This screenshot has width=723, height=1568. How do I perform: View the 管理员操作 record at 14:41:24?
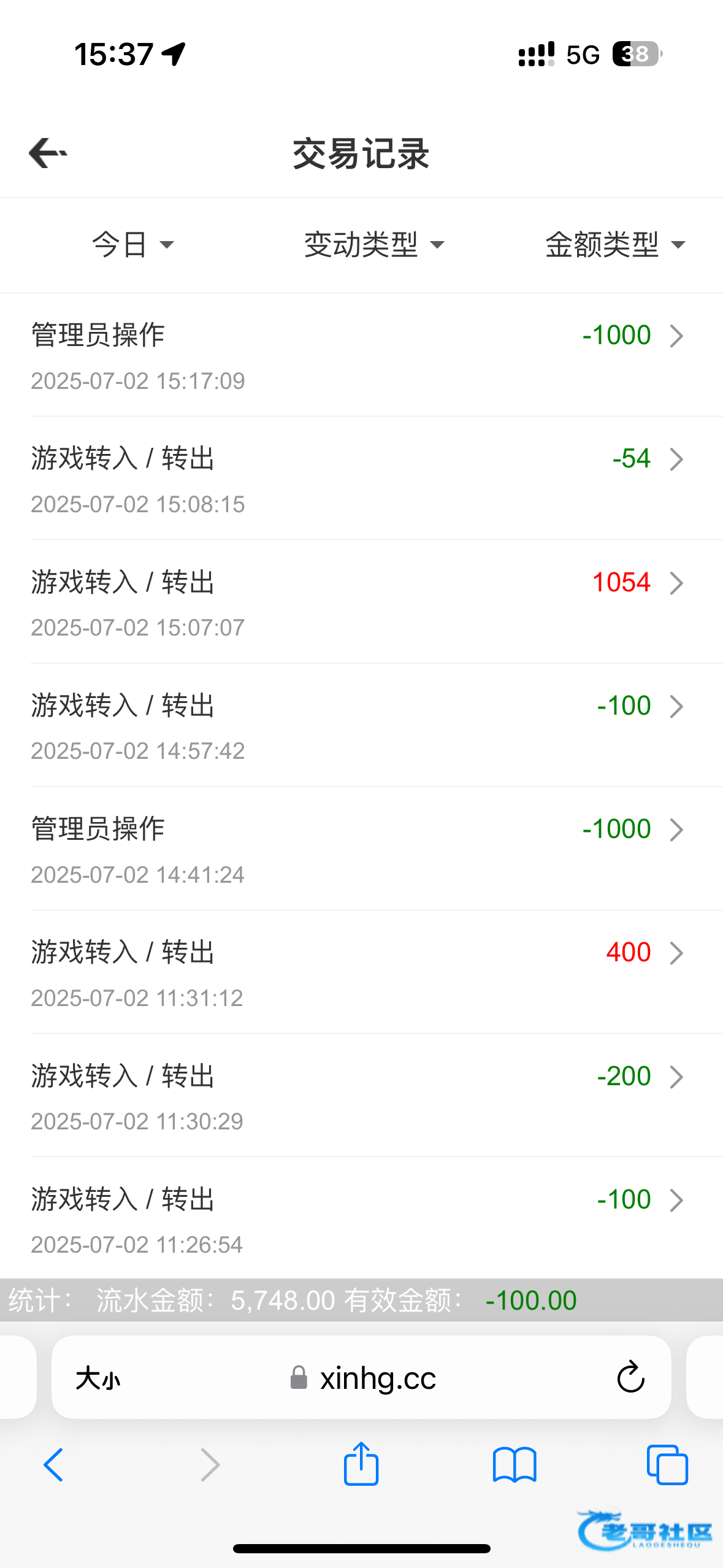[361, 848]
